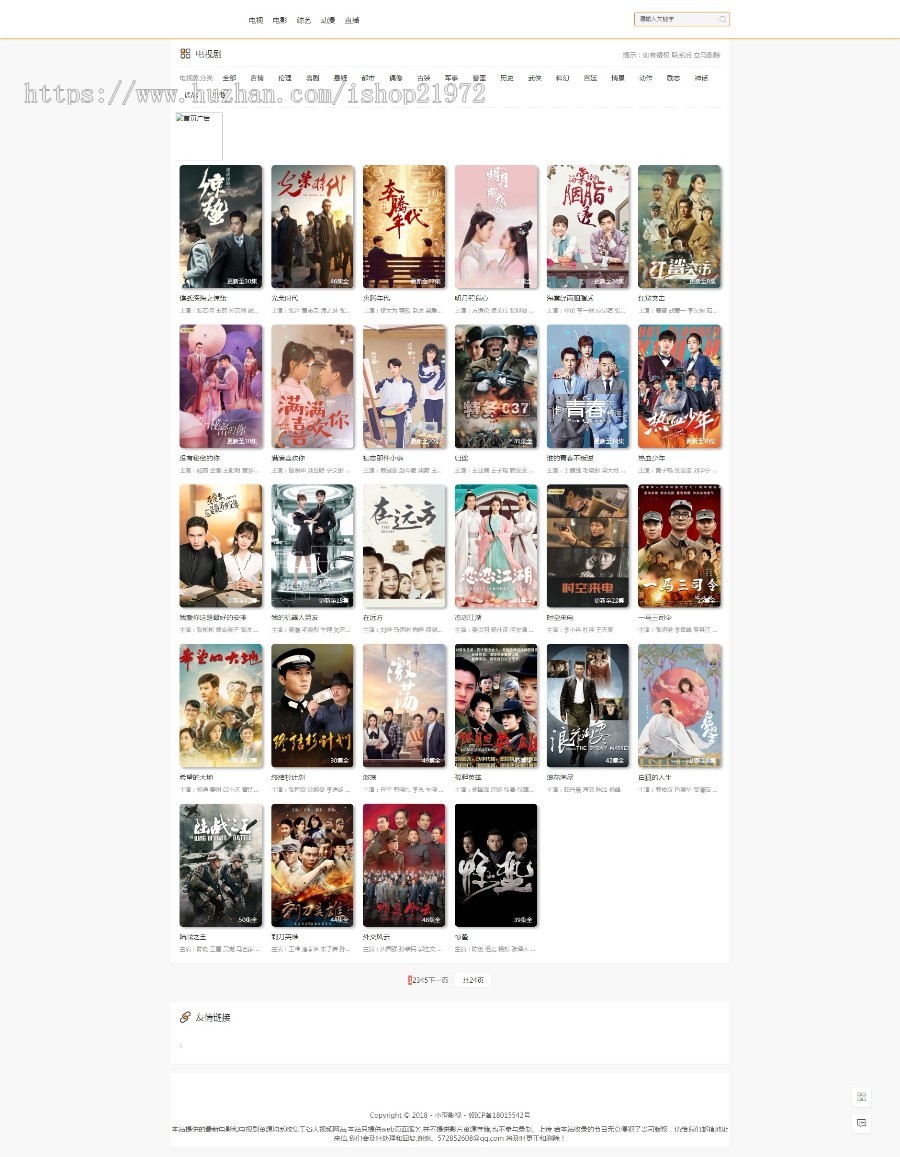
Task: Open the 激荡 series card
Action: (404, 705)
